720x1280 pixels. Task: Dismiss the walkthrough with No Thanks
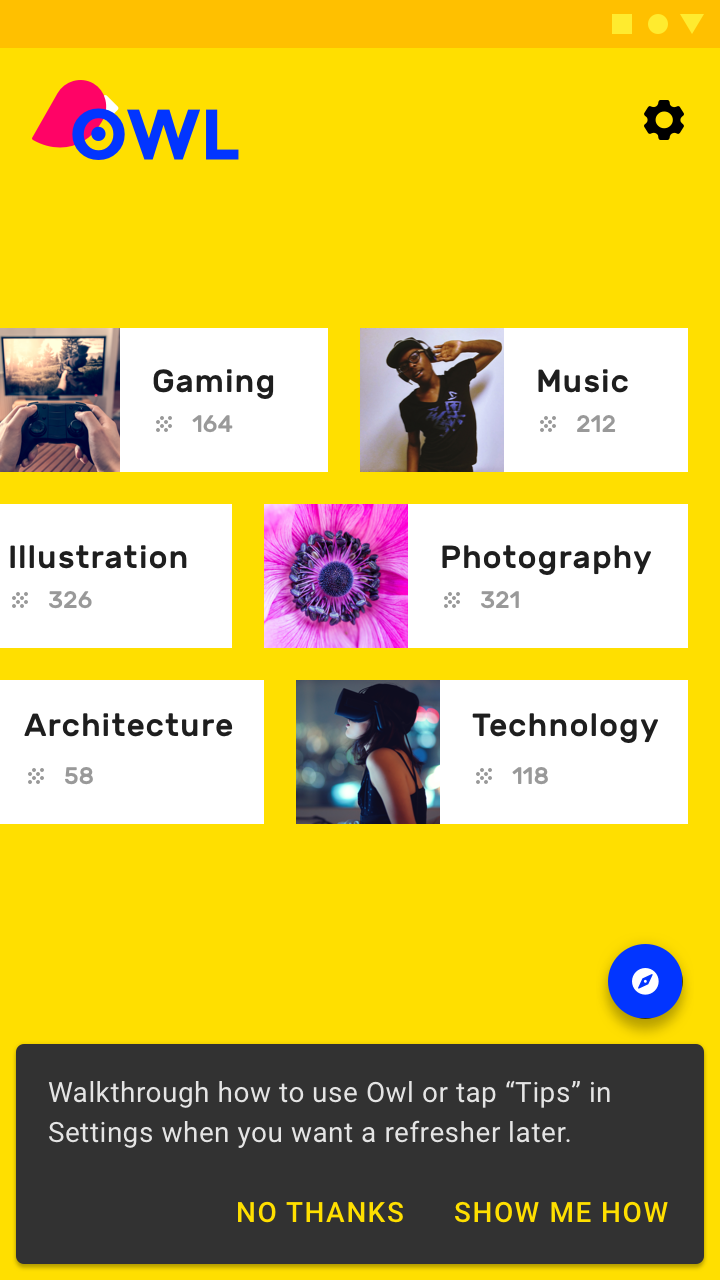point(320,1212)
